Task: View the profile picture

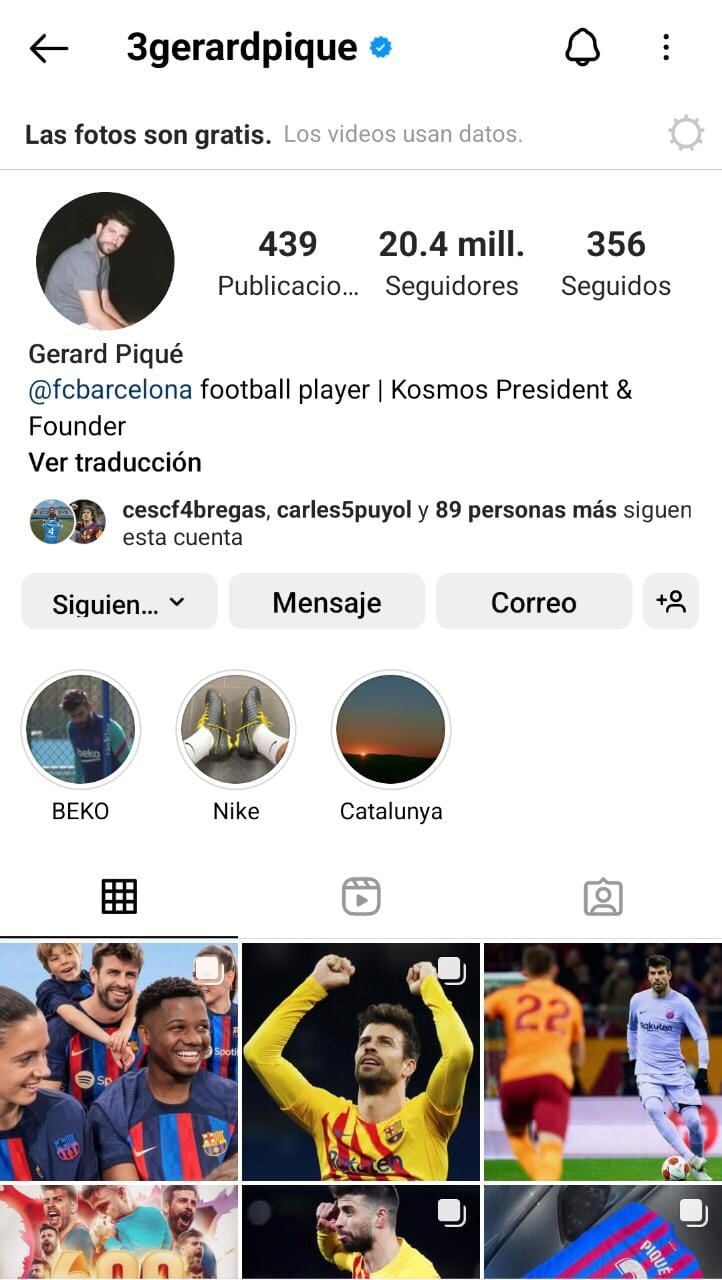Action: 105,261
